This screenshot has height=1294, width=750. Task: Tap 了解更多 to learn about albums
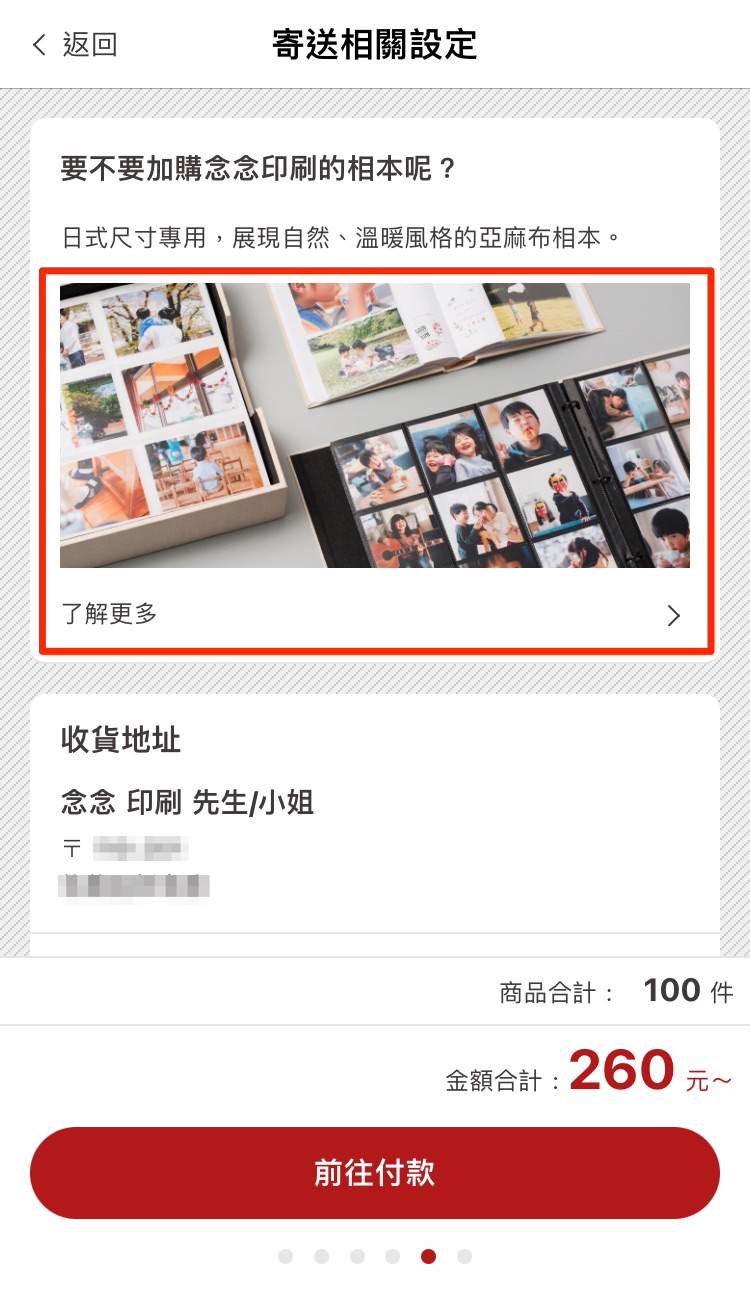(110, 614)
